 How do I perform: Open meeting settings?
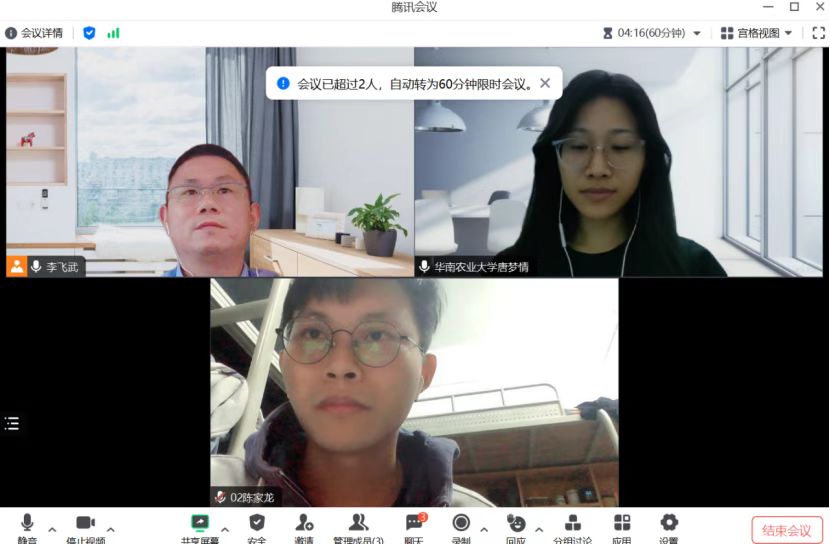(x=669, y=525)
